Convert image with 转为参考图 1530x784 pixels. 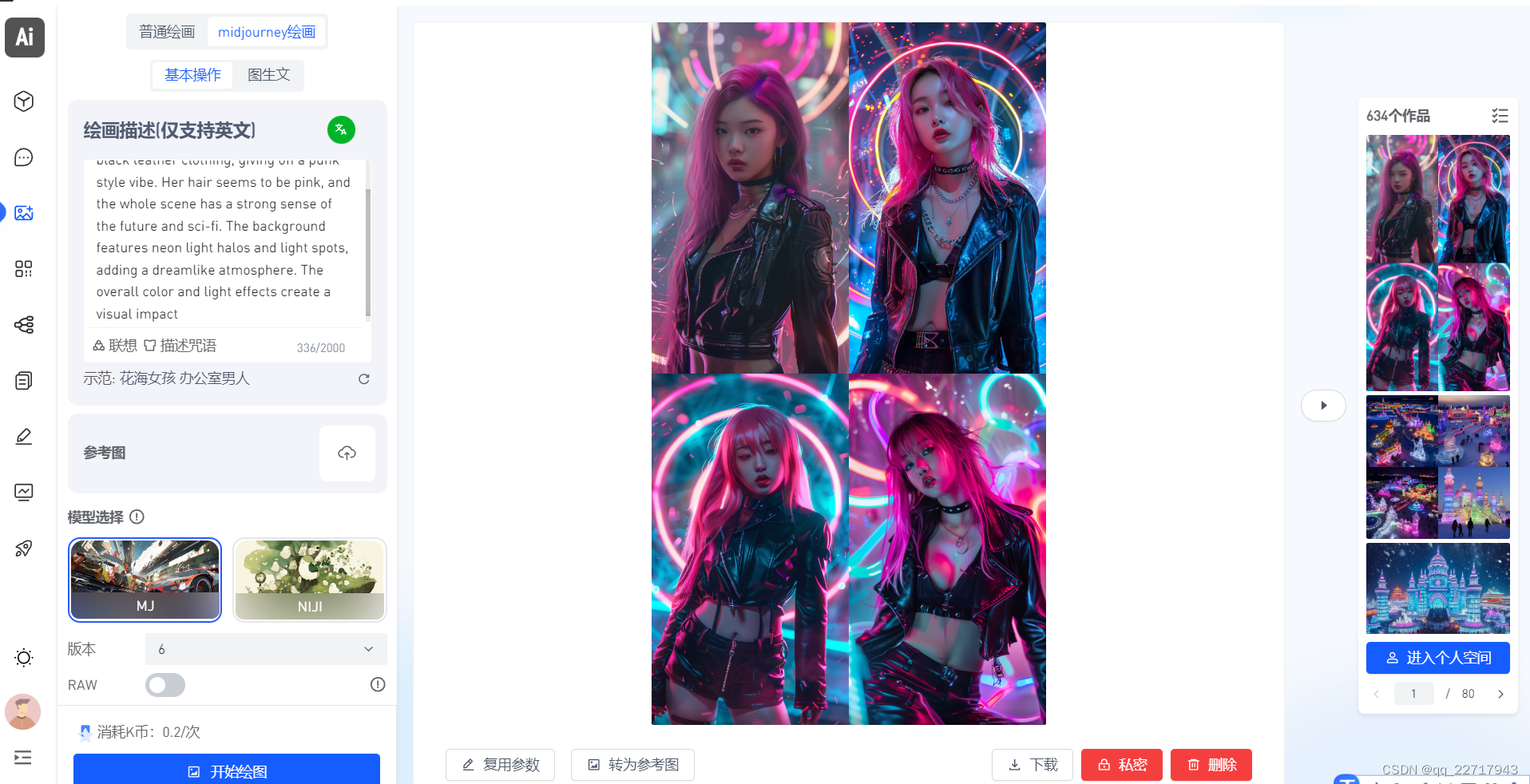click(632, 765)
